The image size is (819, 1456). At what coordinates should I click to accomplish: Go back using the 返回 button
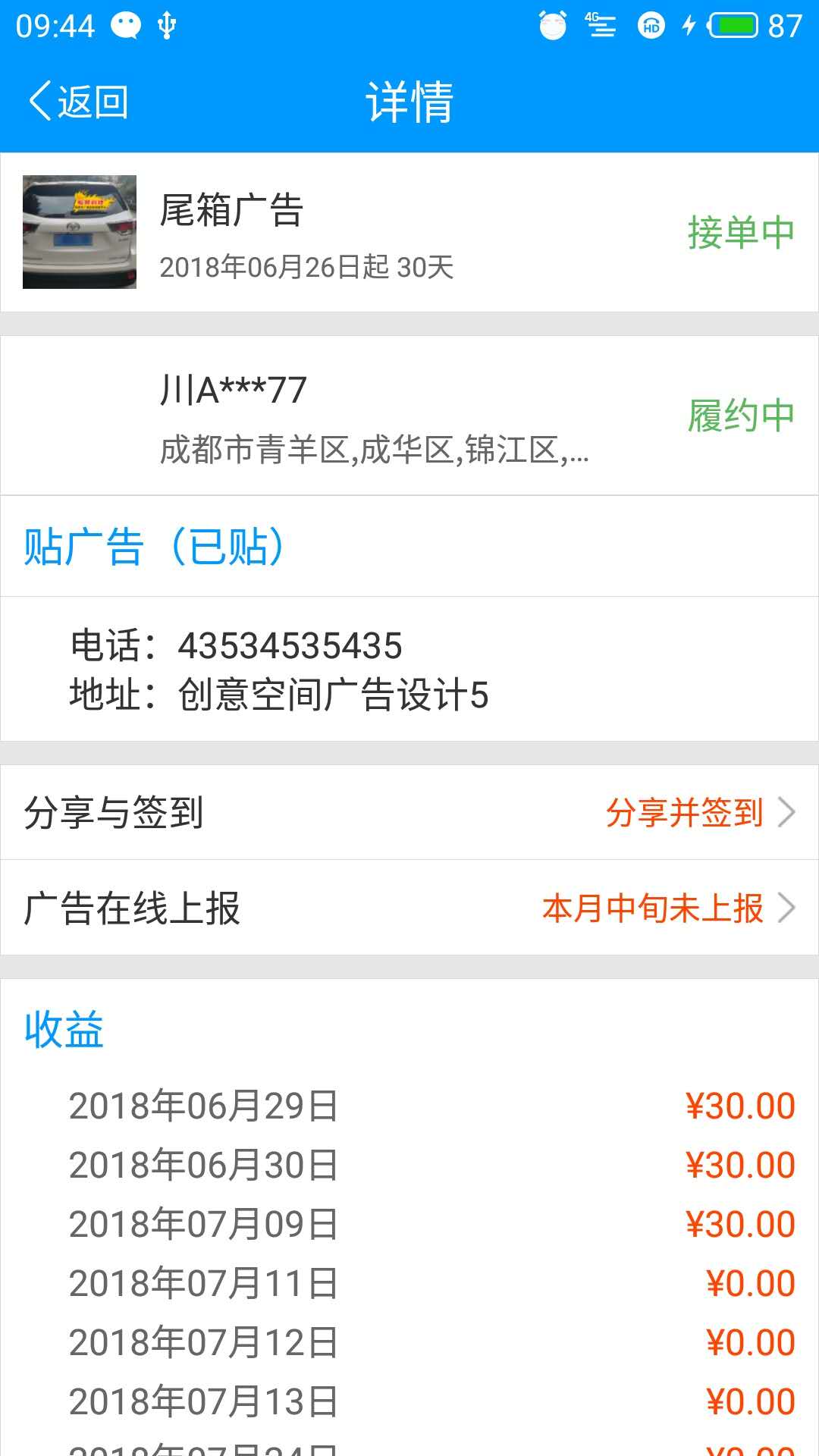(x=78, y=101)
